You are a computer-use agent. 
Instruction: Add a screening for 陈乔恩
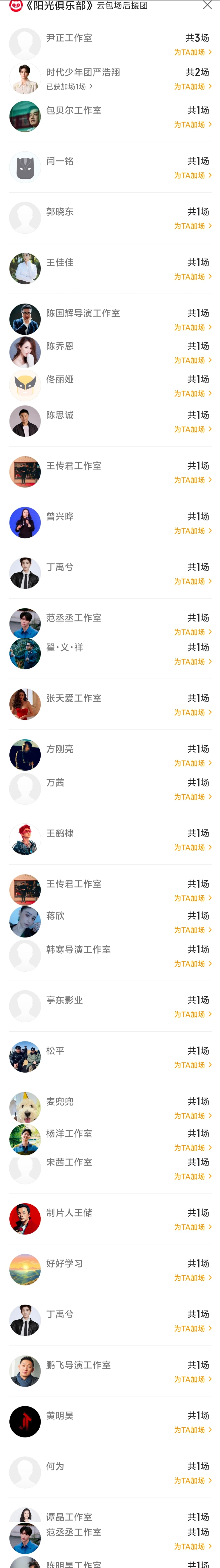[193, 360]
